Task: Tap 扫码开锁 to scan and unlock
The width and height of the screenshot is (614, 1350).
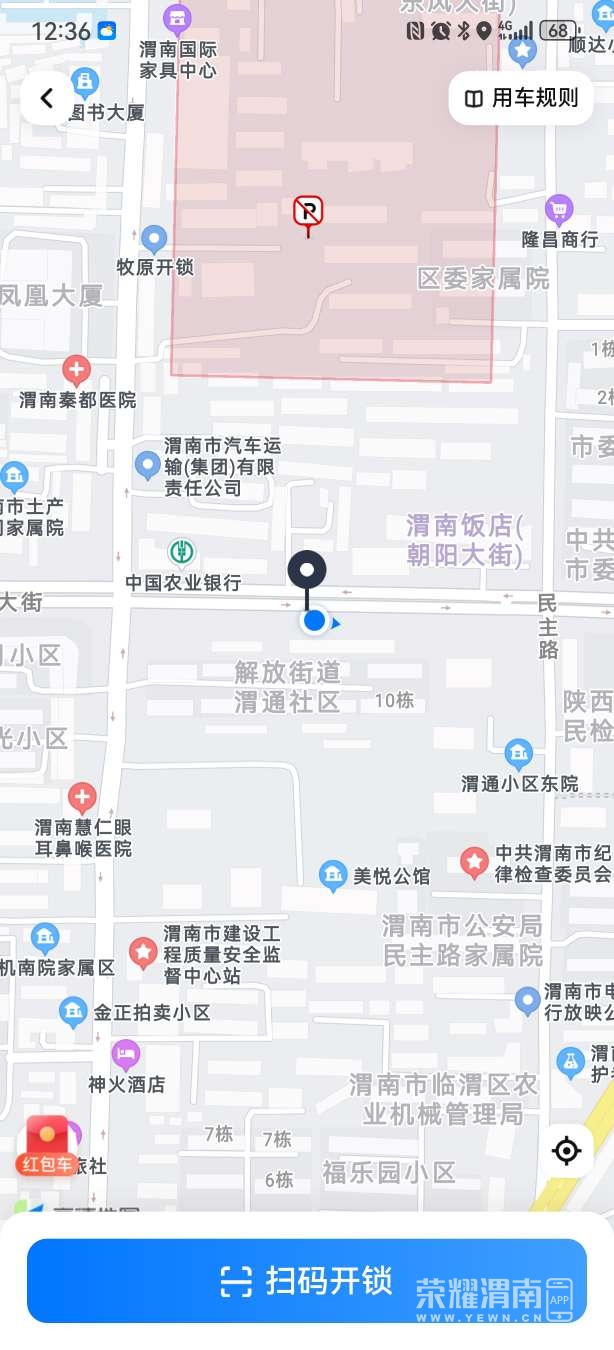Action: pos(307,1281)
